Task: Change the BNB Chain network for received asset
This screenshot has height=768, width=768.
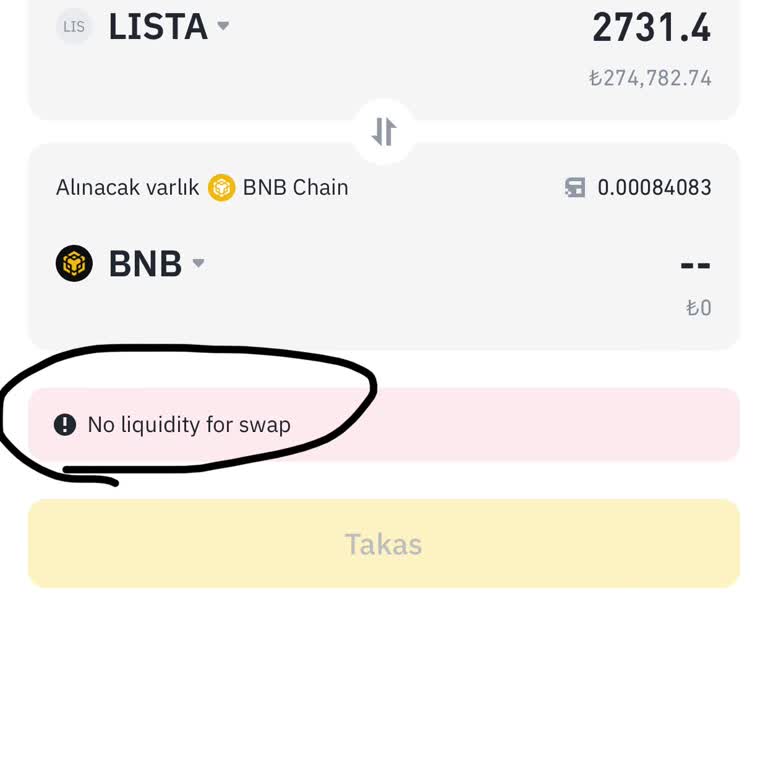Action: coord(279,187)
